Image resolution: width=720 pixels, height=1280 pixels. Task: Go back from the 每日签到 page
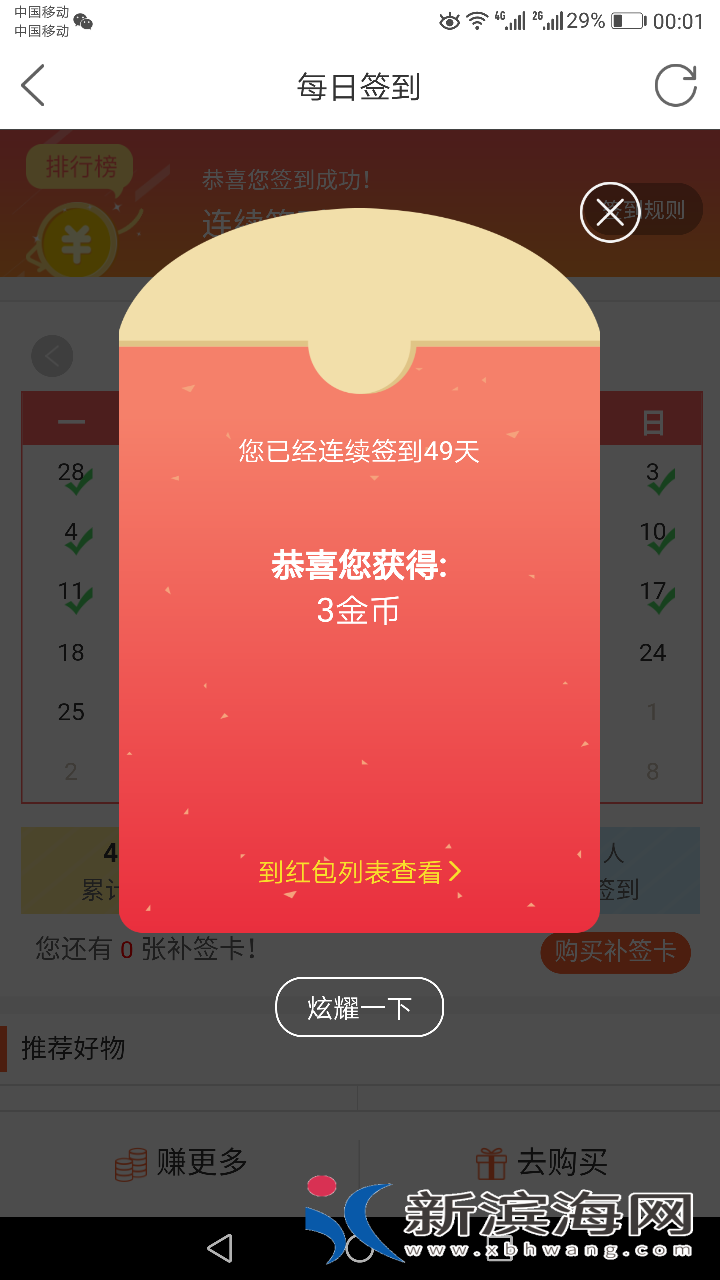coord(34,86)
